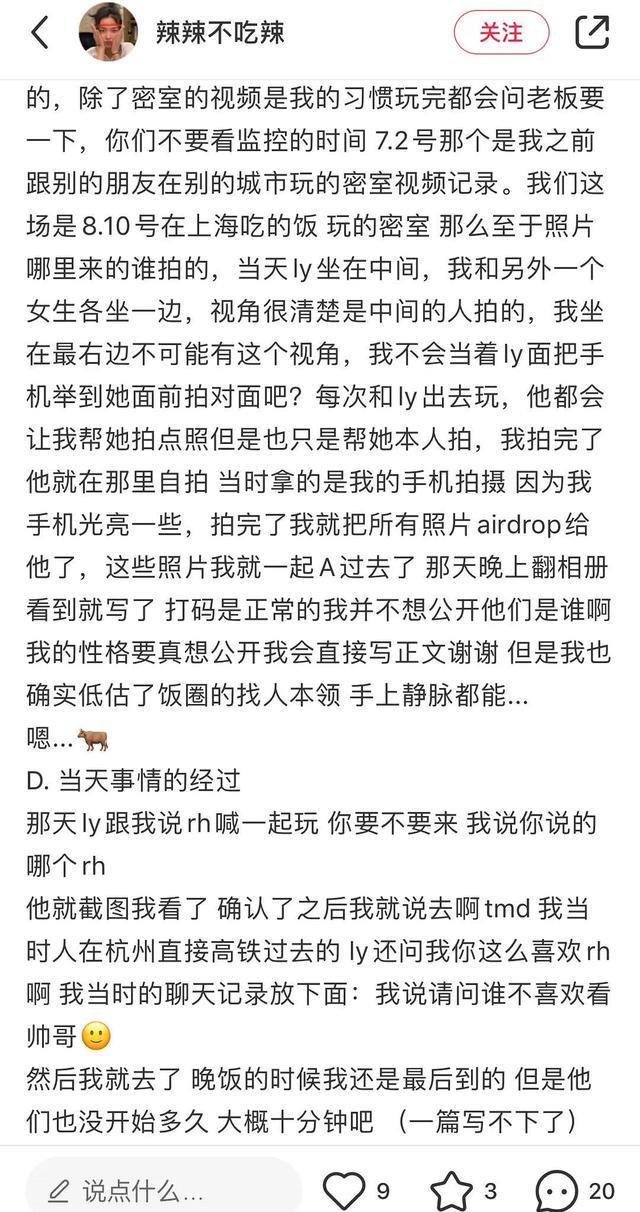
Task: Follow the author with 关注 button
Action: 502,32
